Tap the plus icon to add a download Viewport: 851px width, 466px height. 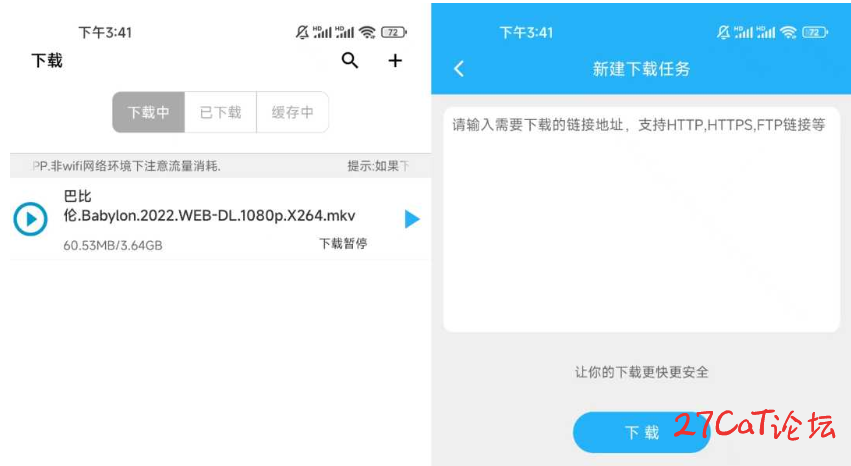pos(395,61)
